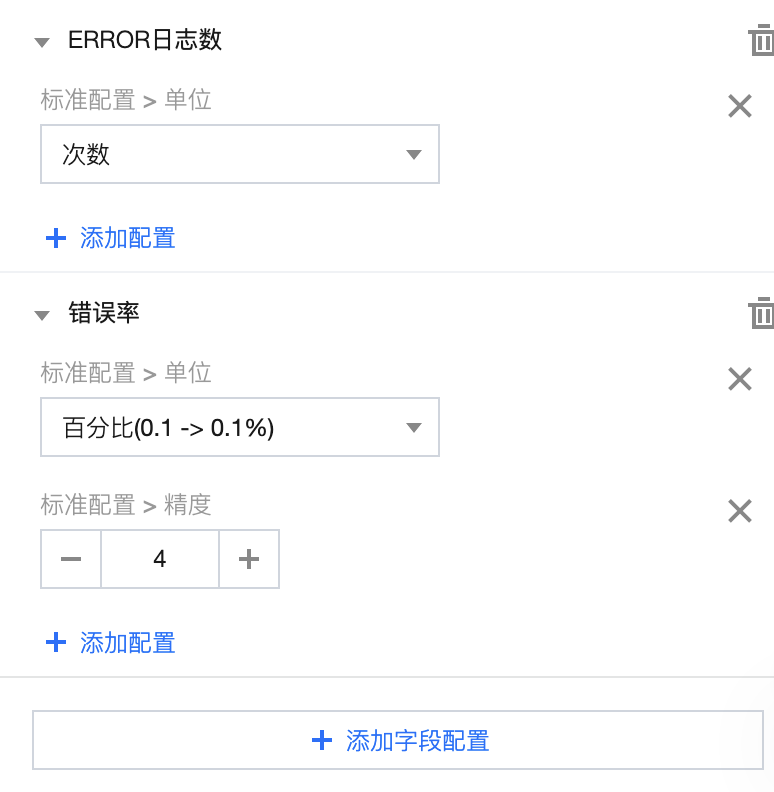Collapse the 错误率 section

(x=42, y=315)
